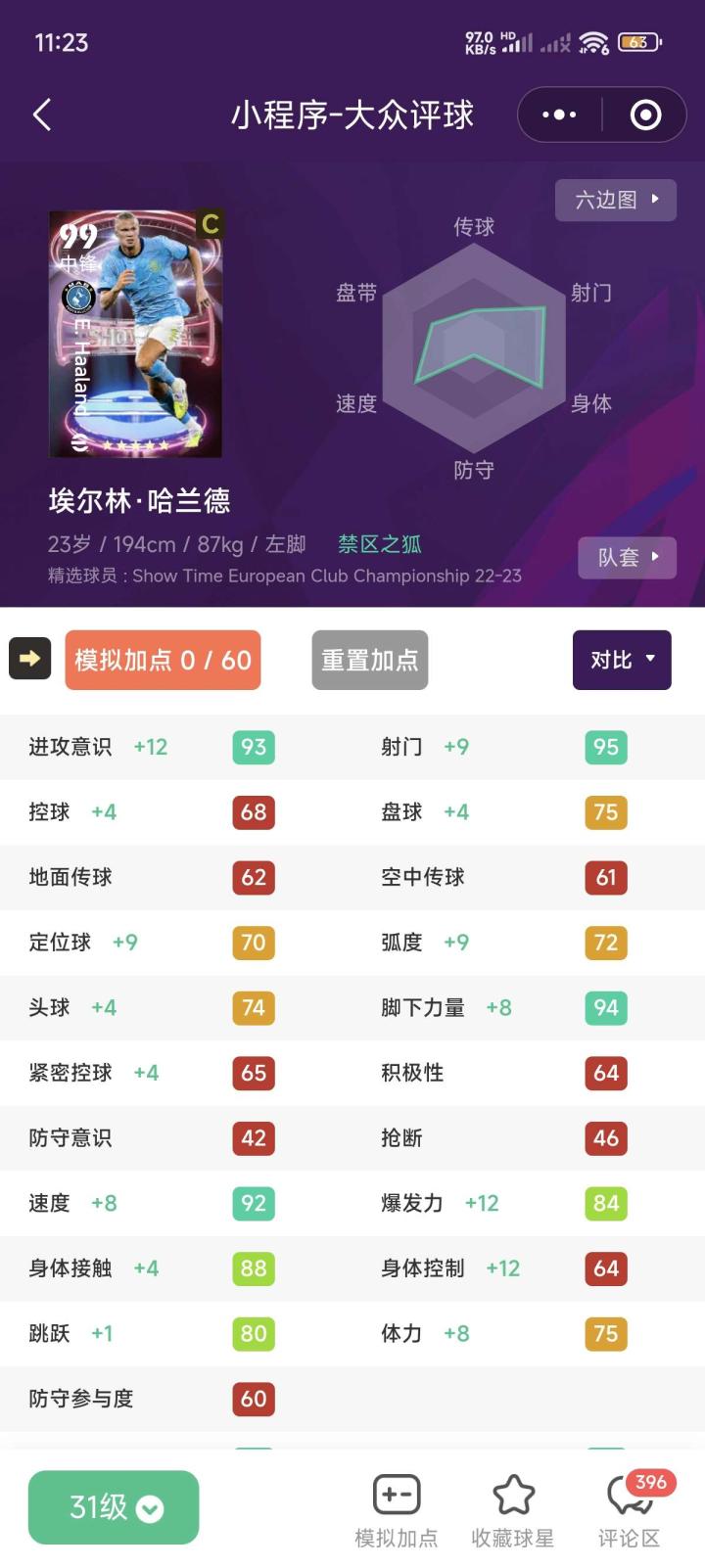Start 模拟加点 0 / 60 allocation

[163, 660]
